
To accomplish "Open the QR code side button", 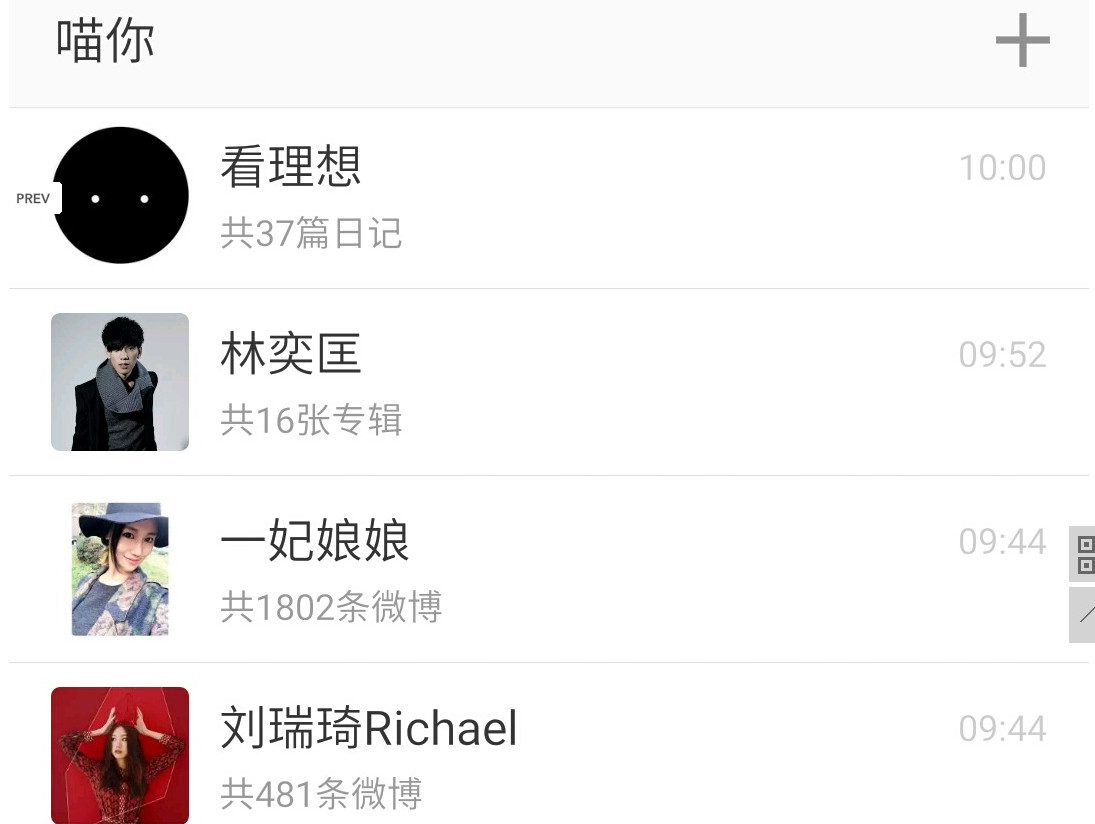I will coord(1084,553).
